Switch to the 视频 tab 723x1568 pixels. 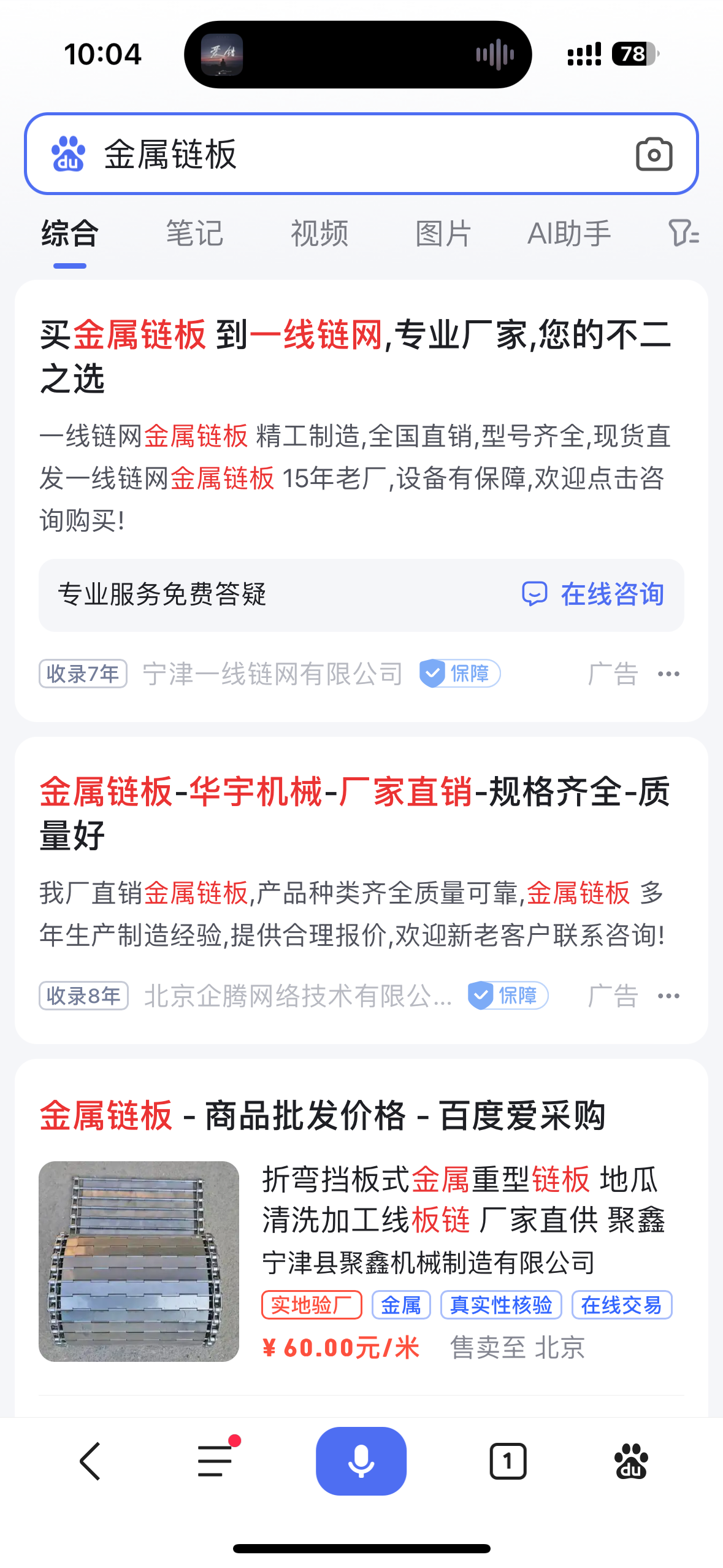pyautogui.click(x=319, y=234)
